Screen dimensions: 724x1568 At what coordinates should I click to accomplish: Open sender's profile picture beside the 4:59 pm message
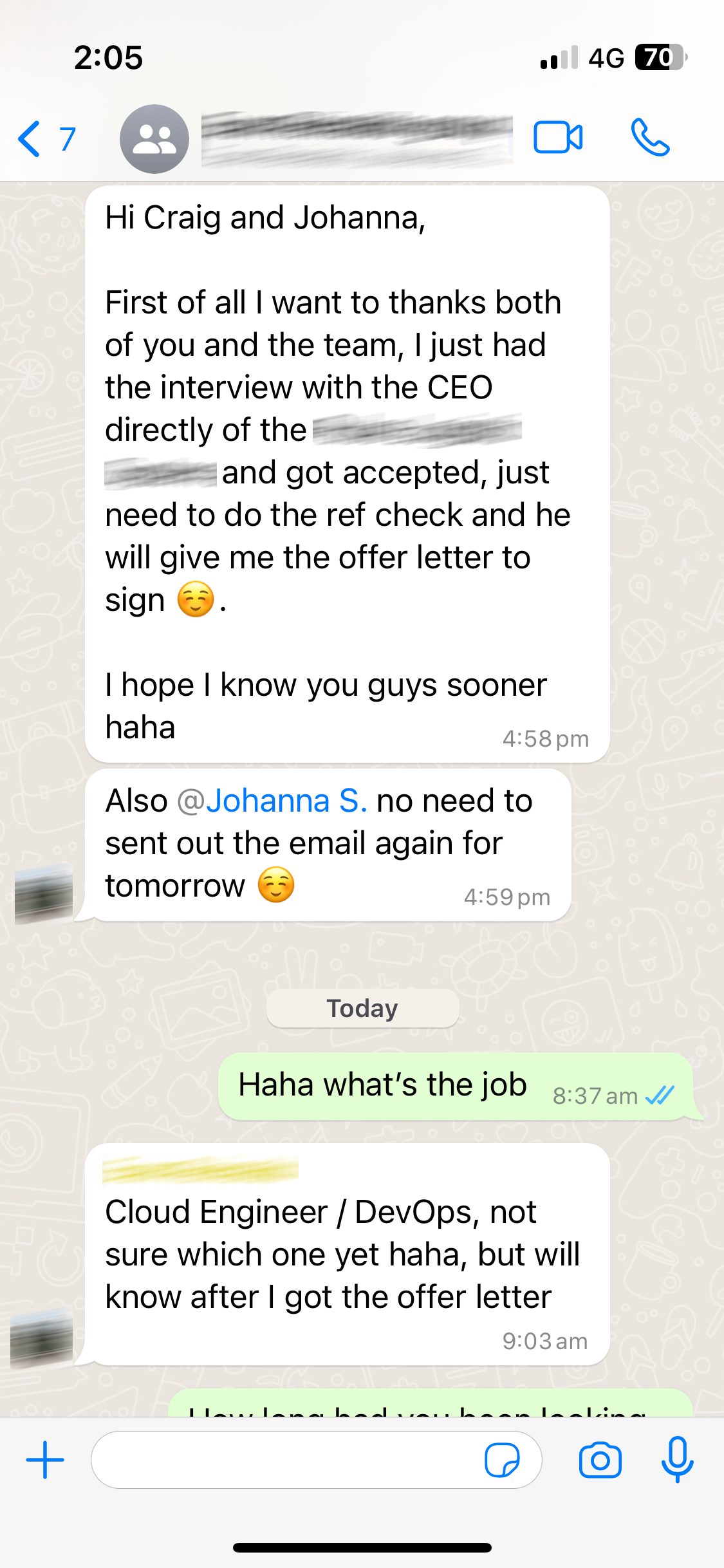44,894
